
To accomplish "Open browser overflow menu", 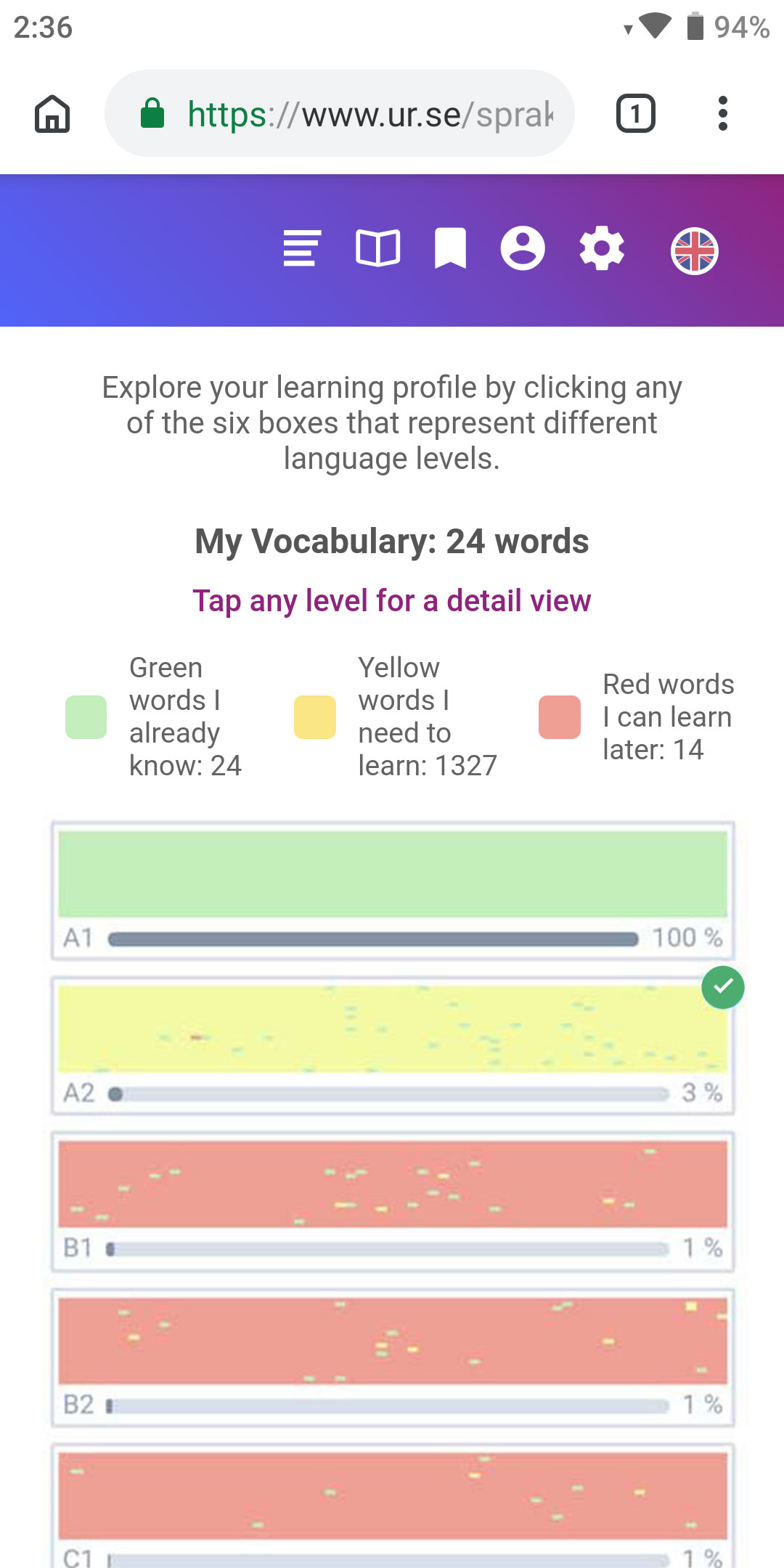I will [722, 113].
